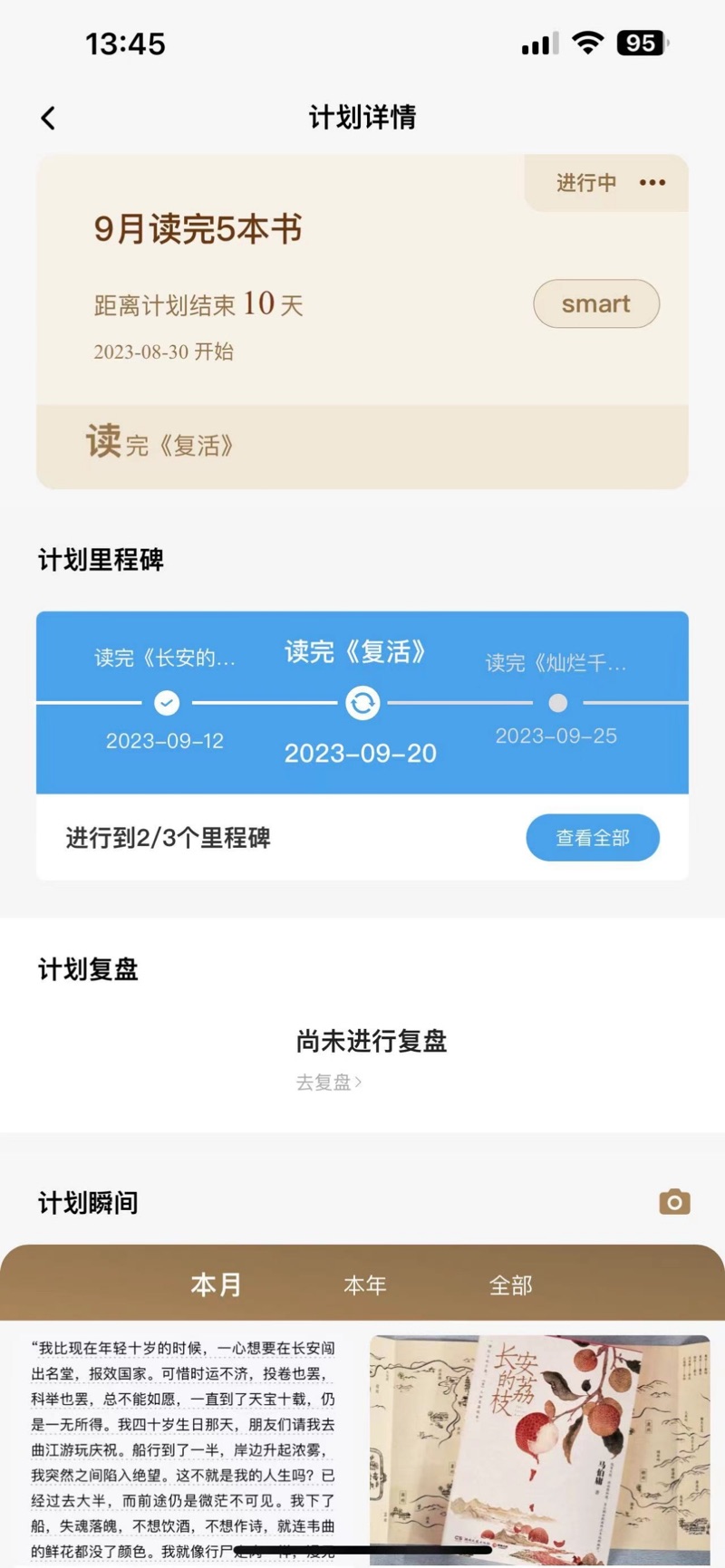Show 全部 moments tab
Viewport: 725px width, 1568px height.
click(511, 1284)
